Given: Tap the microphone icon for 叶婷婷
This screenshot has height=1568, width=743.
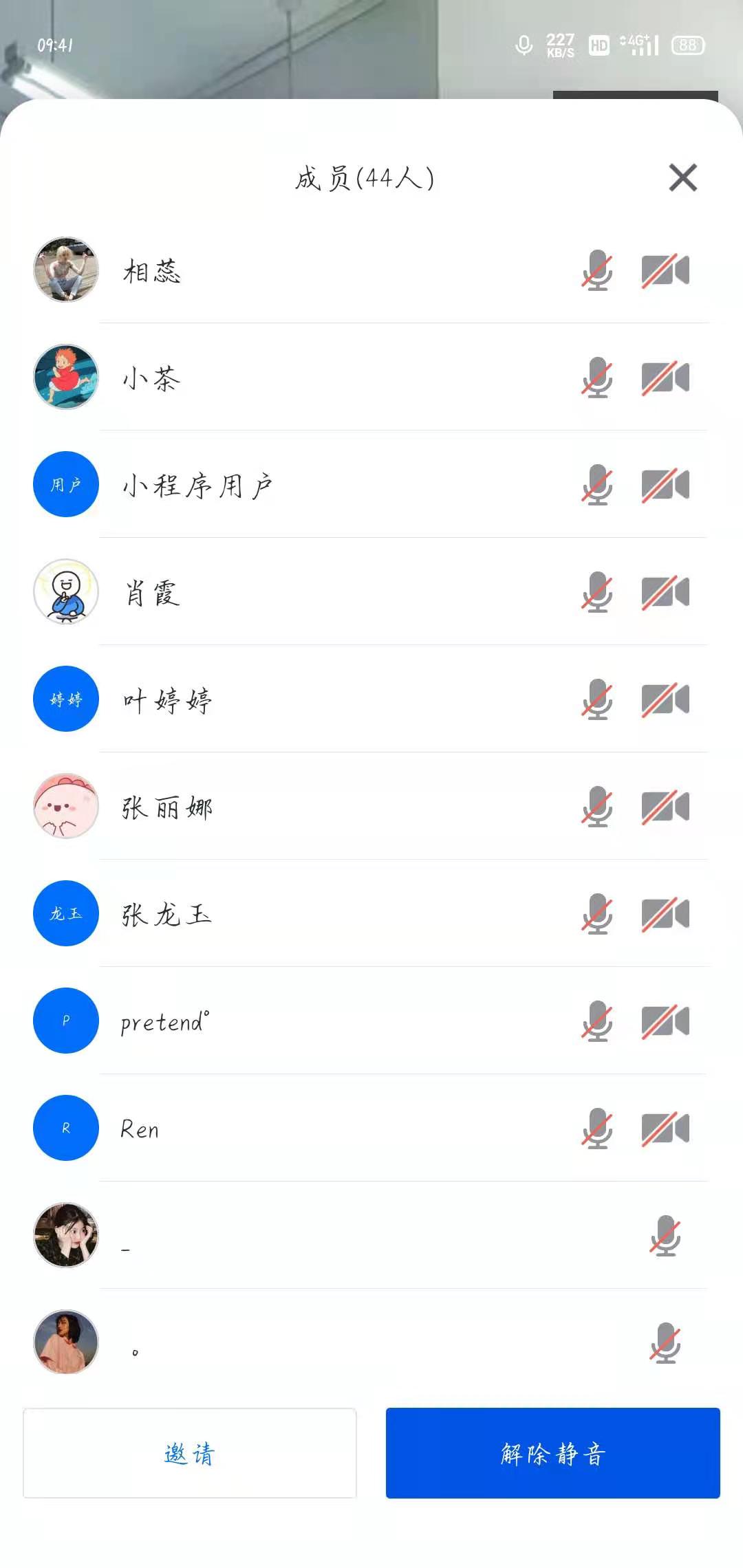Looking at the screenshot, I should pyautogui.click(x=597, y=699).
